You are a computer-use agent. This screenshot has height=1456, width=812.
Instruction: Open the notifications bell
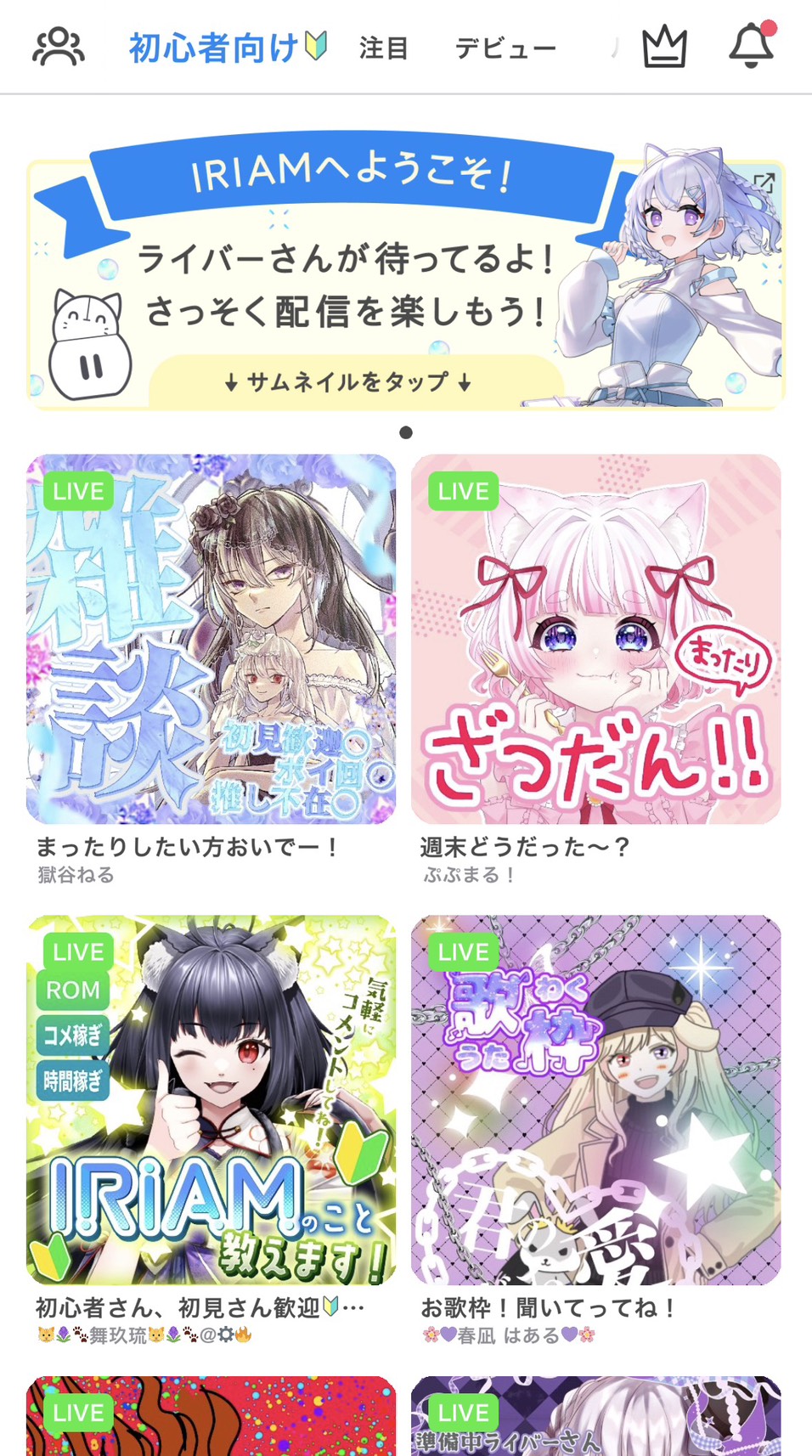(x=752, y=47)
